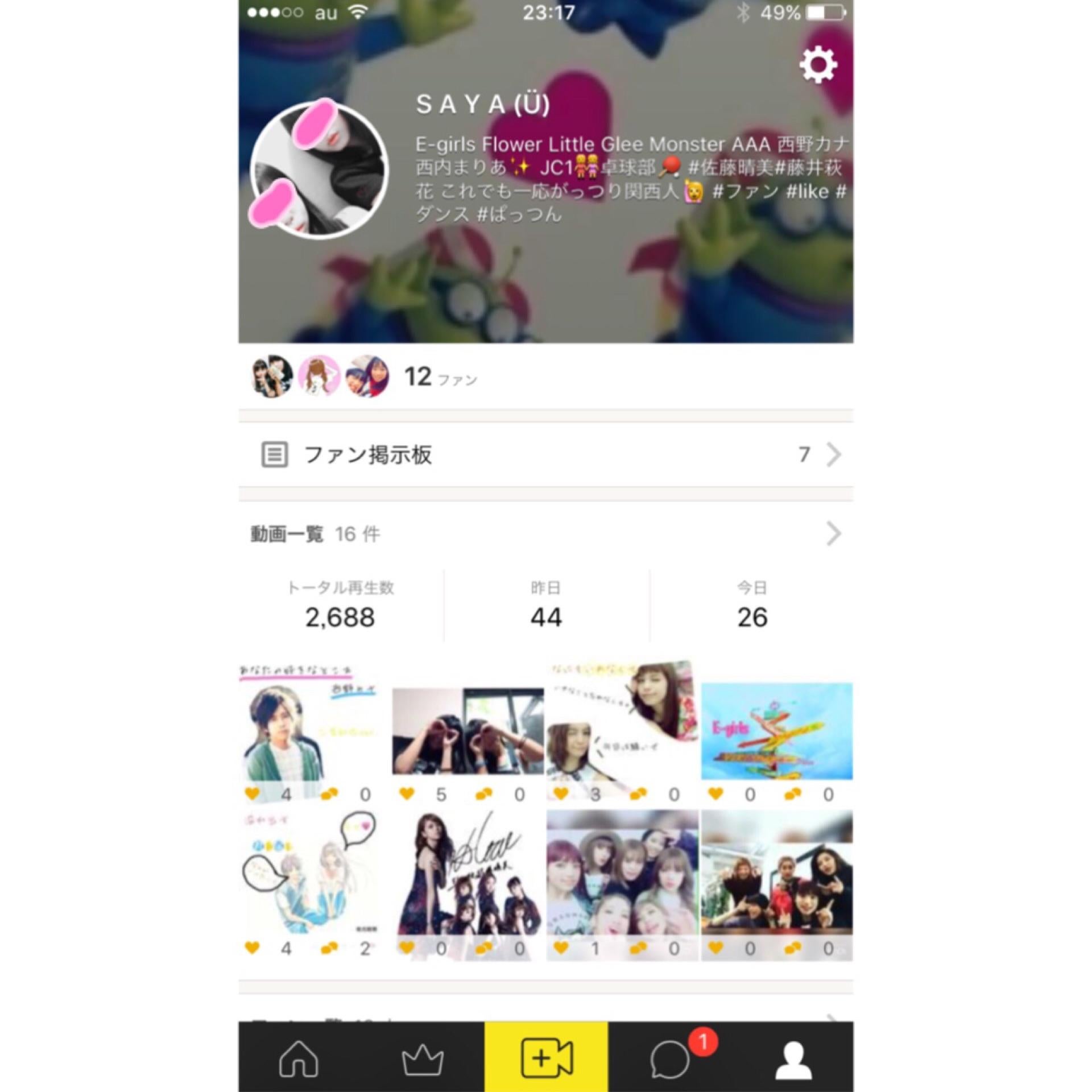Switch to the crown ranking tab
1092x1092 pixels.
pos(422,1058)
